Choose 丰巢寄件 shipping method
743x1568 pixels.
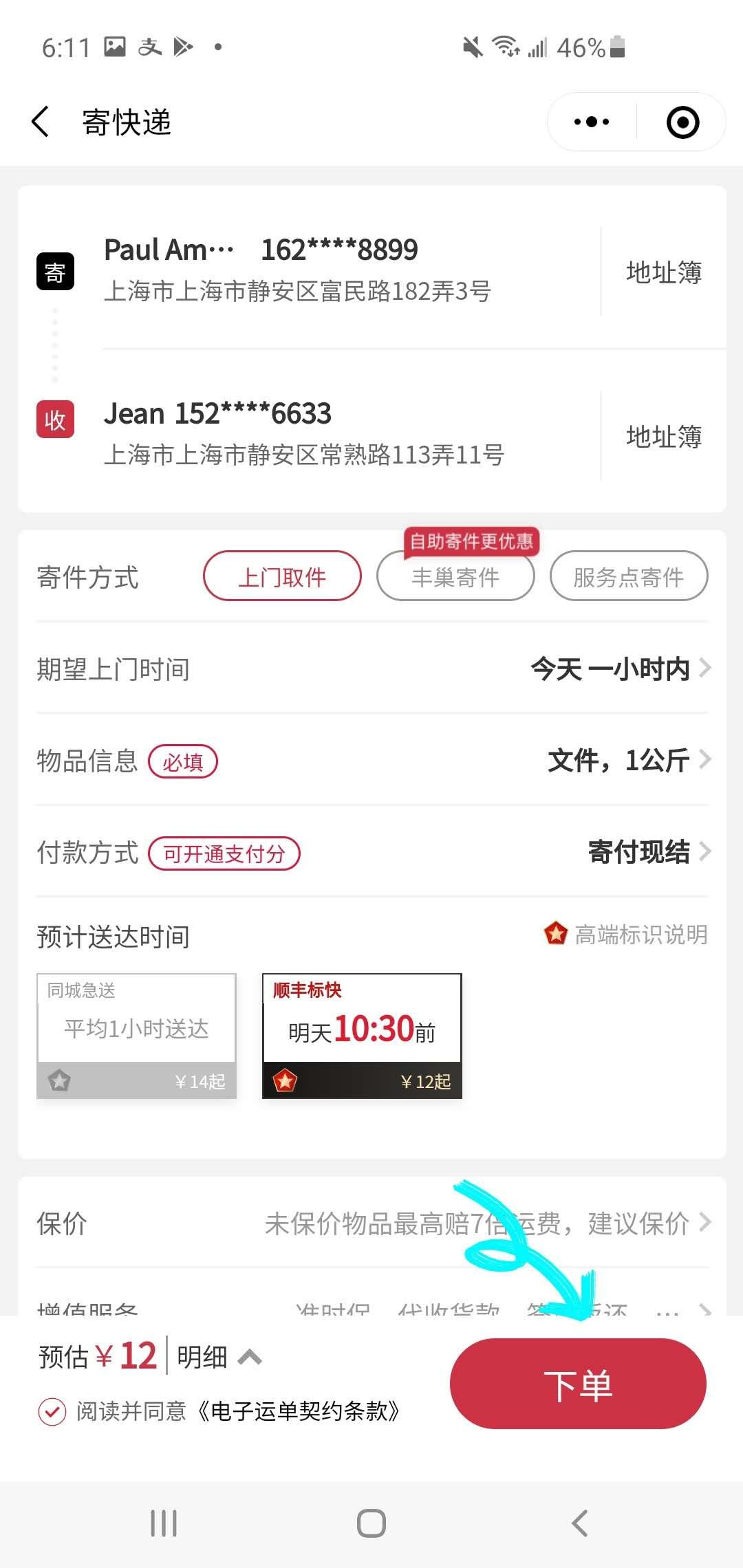click(455, 578)
